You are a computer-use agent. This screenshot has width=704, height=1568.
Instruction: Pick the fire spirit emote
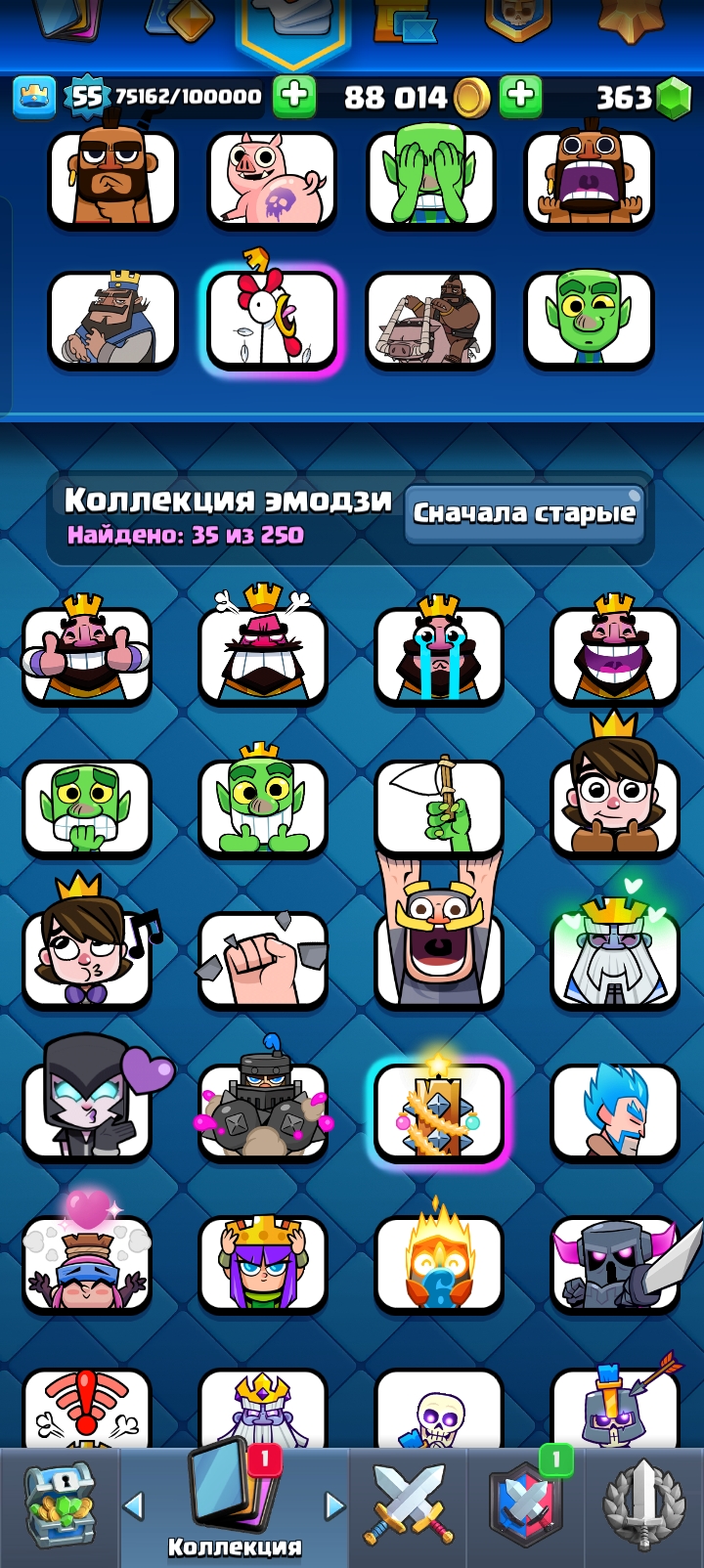439,1264
